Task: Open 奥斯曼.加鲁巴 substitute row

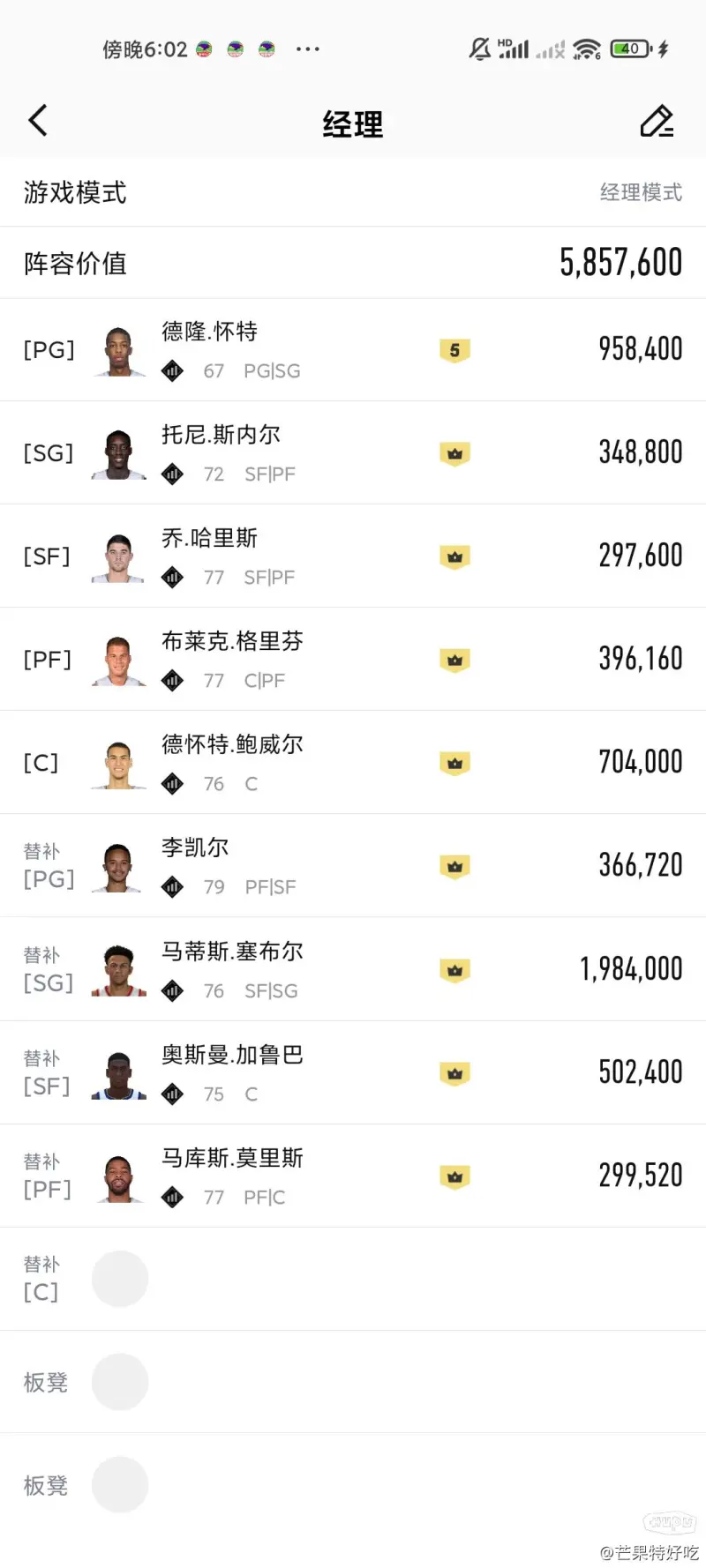Action: (353, 1072)
